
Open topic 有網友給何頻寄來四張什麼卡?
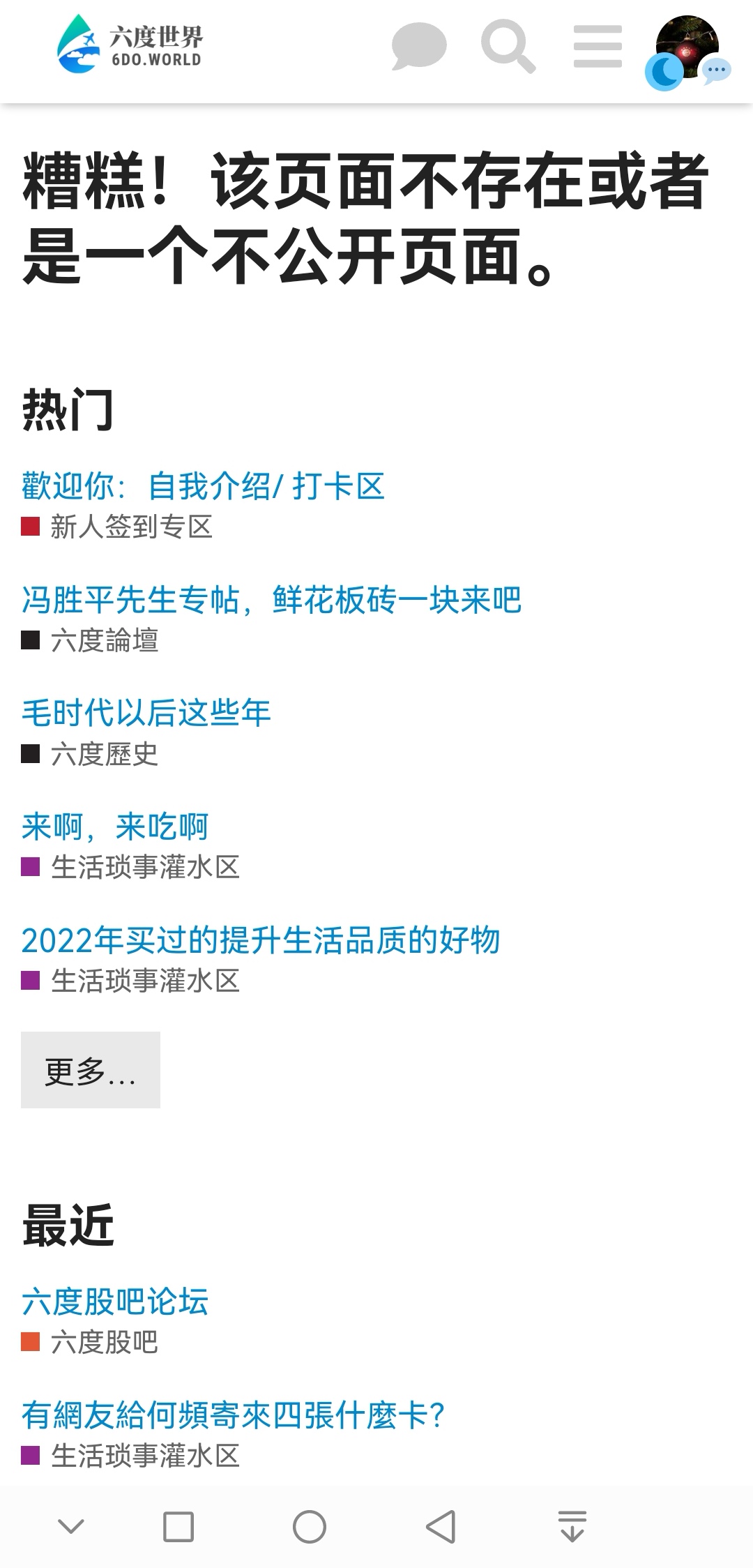pyautogui.click(x=233, y=1415)
